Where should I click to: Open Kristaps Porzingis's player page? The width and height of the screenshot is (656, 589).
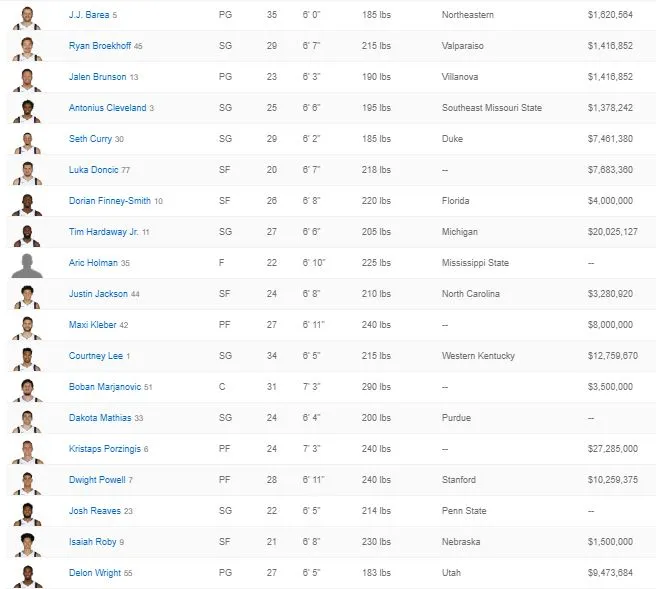click(105, 449)
